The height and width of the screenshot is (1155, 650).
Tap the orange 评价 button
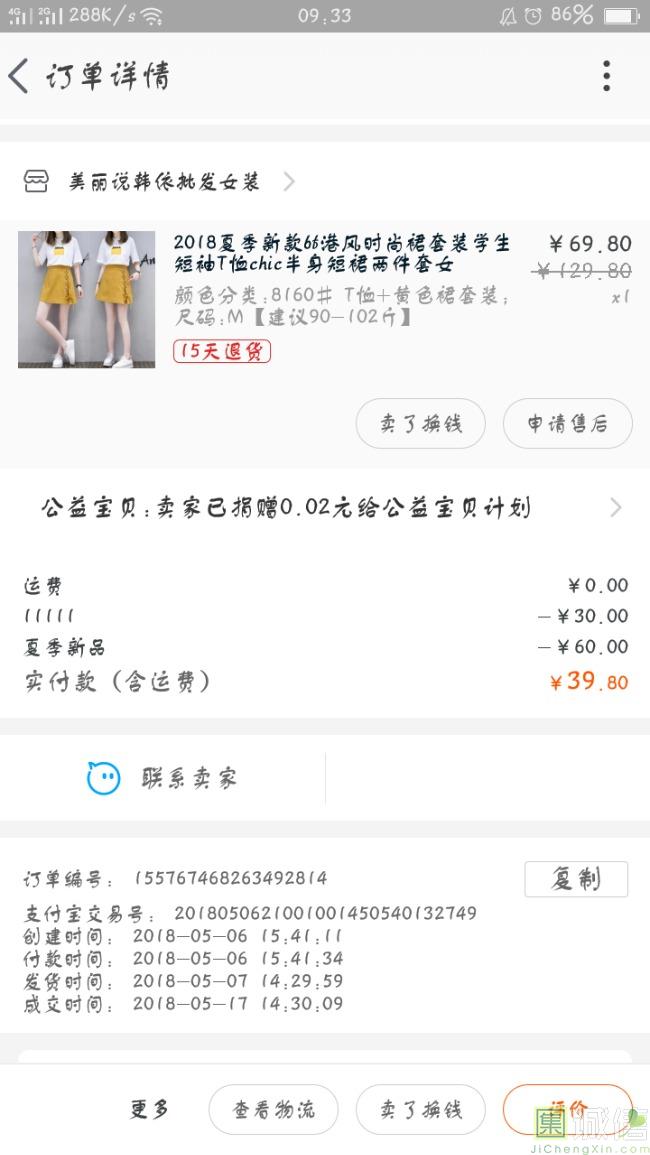(567, 1109)
